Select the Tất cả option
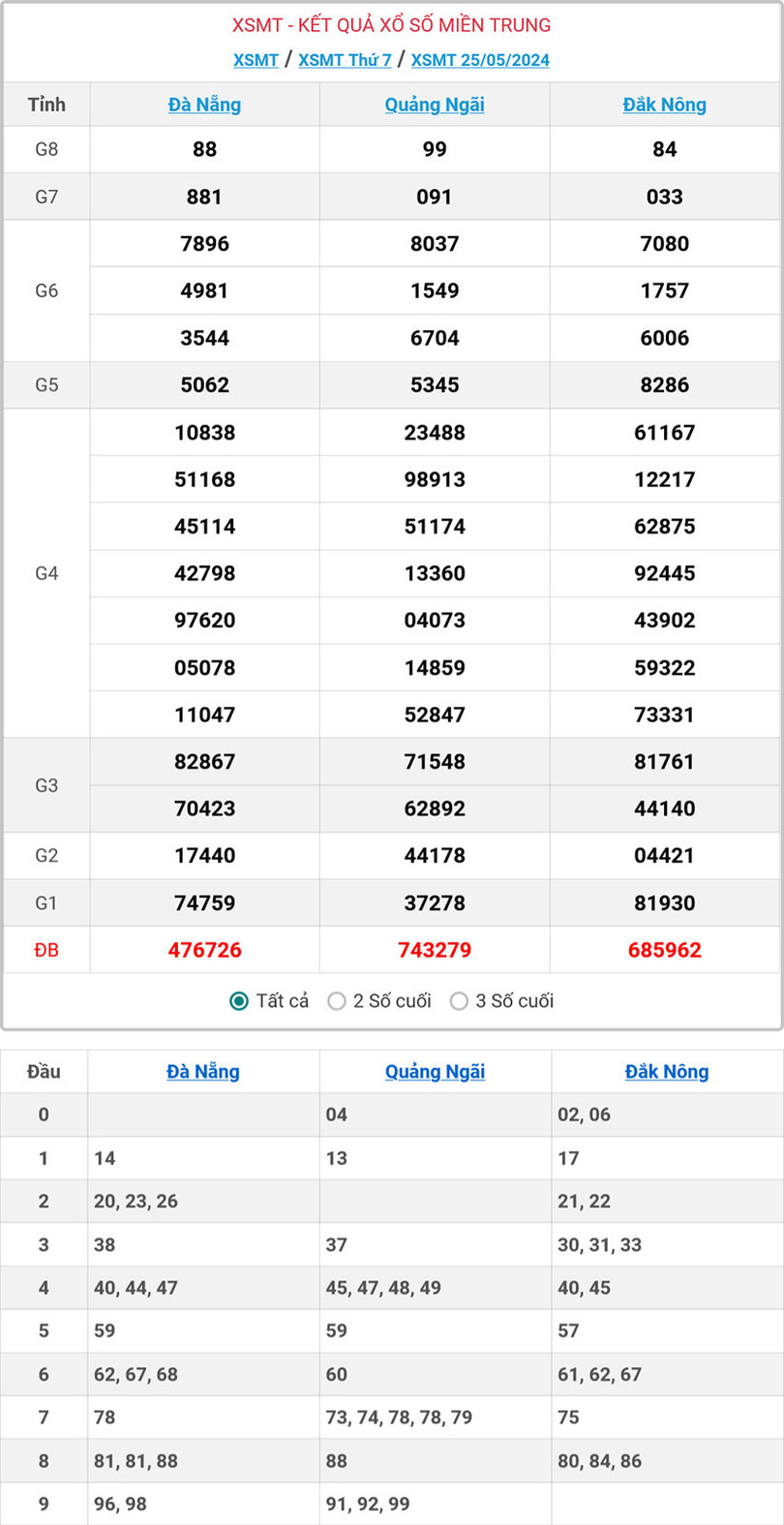This screenshot has width=784, height=1525. (239, 1001)
